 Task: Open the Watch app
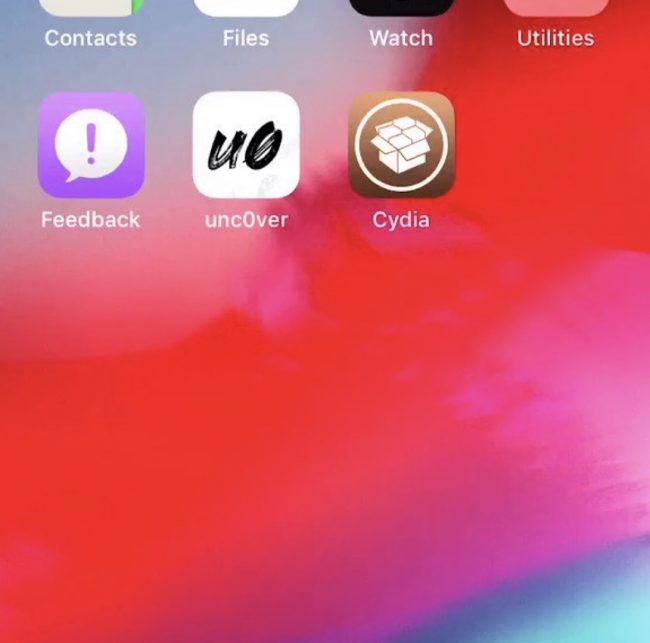coord(401,12)
